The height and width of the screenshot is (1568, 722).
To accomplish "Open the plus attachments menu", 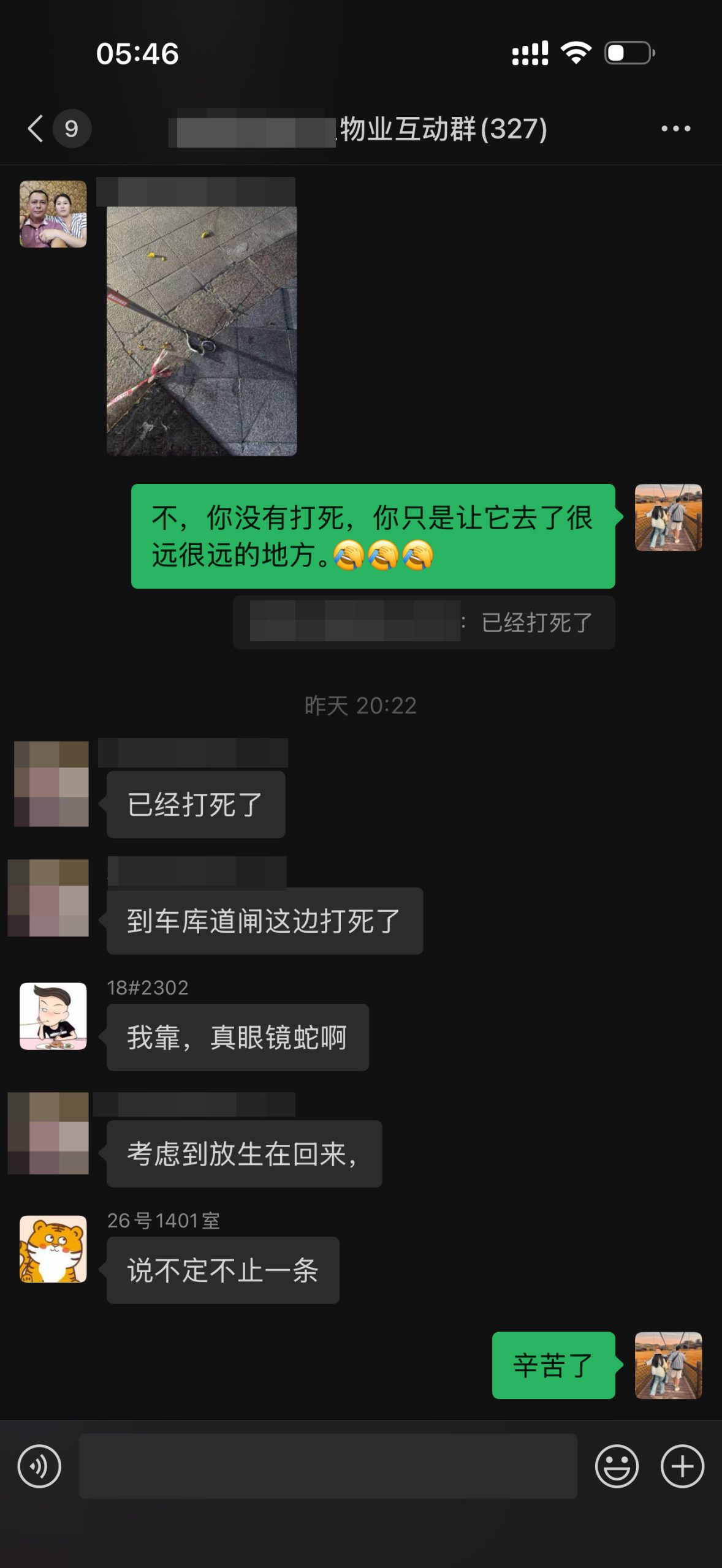I will click(682, 1466).
